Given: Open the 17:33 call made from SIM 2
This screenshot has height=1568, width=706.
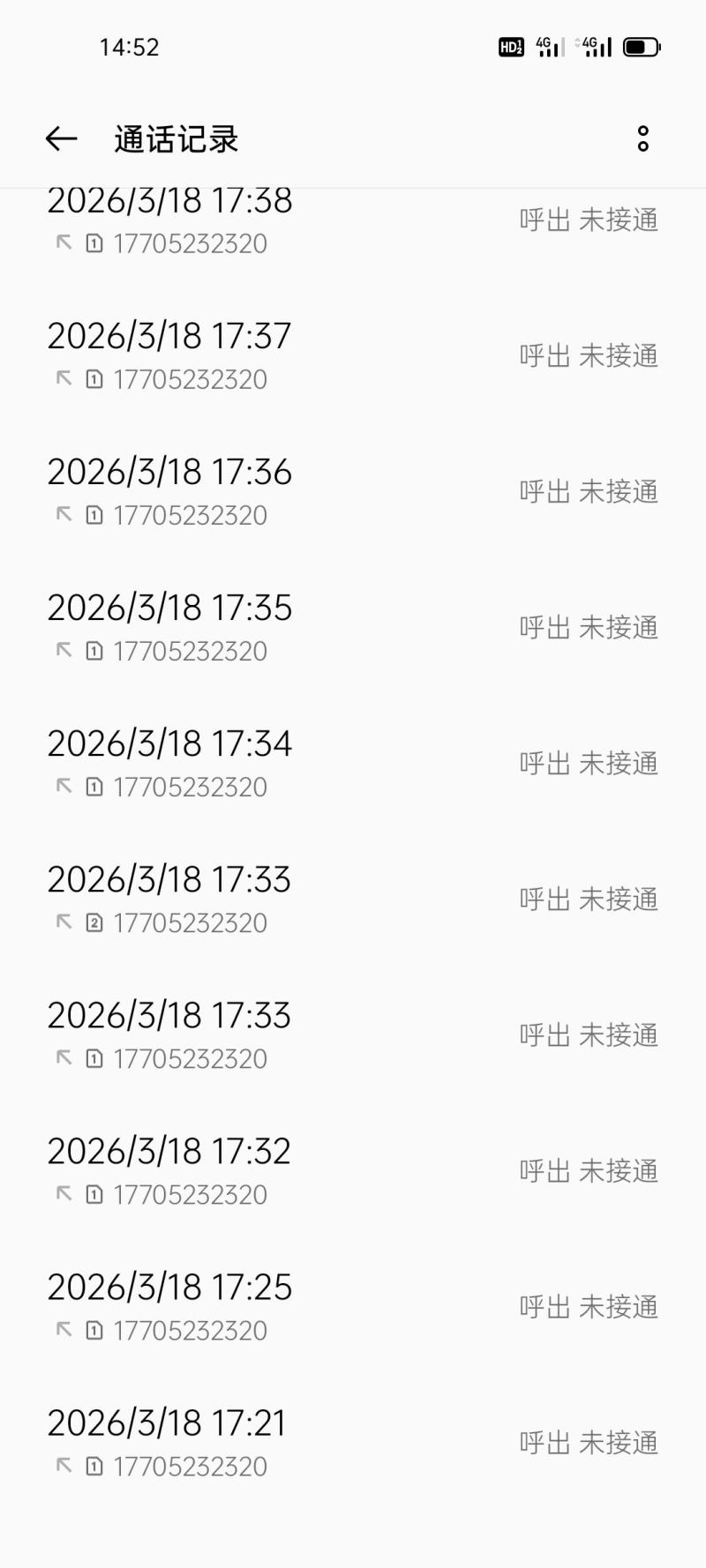Looking at the screenshot, I should [353, 900].
